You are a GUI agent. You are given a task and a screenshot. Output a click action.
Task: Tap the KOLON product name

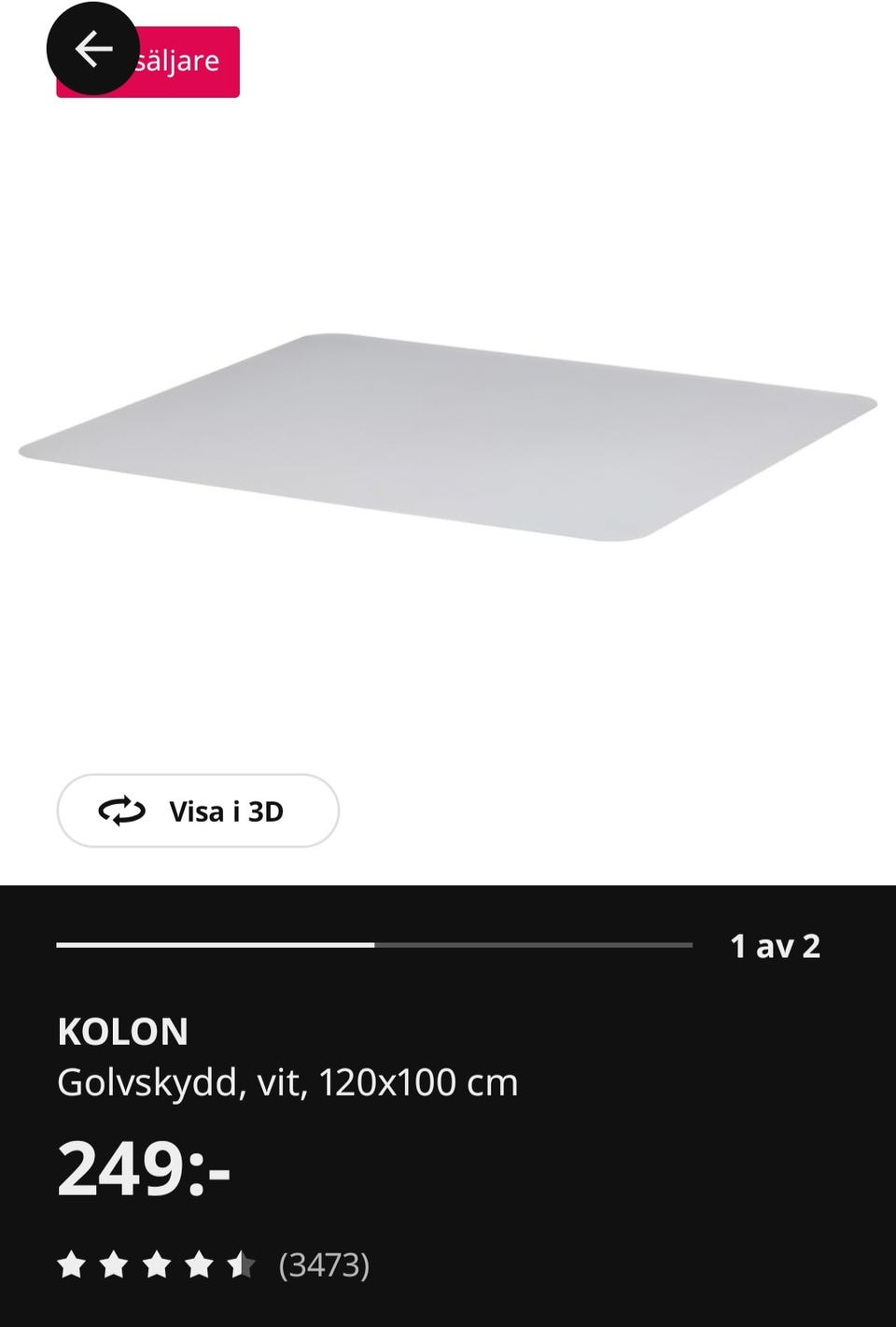(x=122, y=1030)
